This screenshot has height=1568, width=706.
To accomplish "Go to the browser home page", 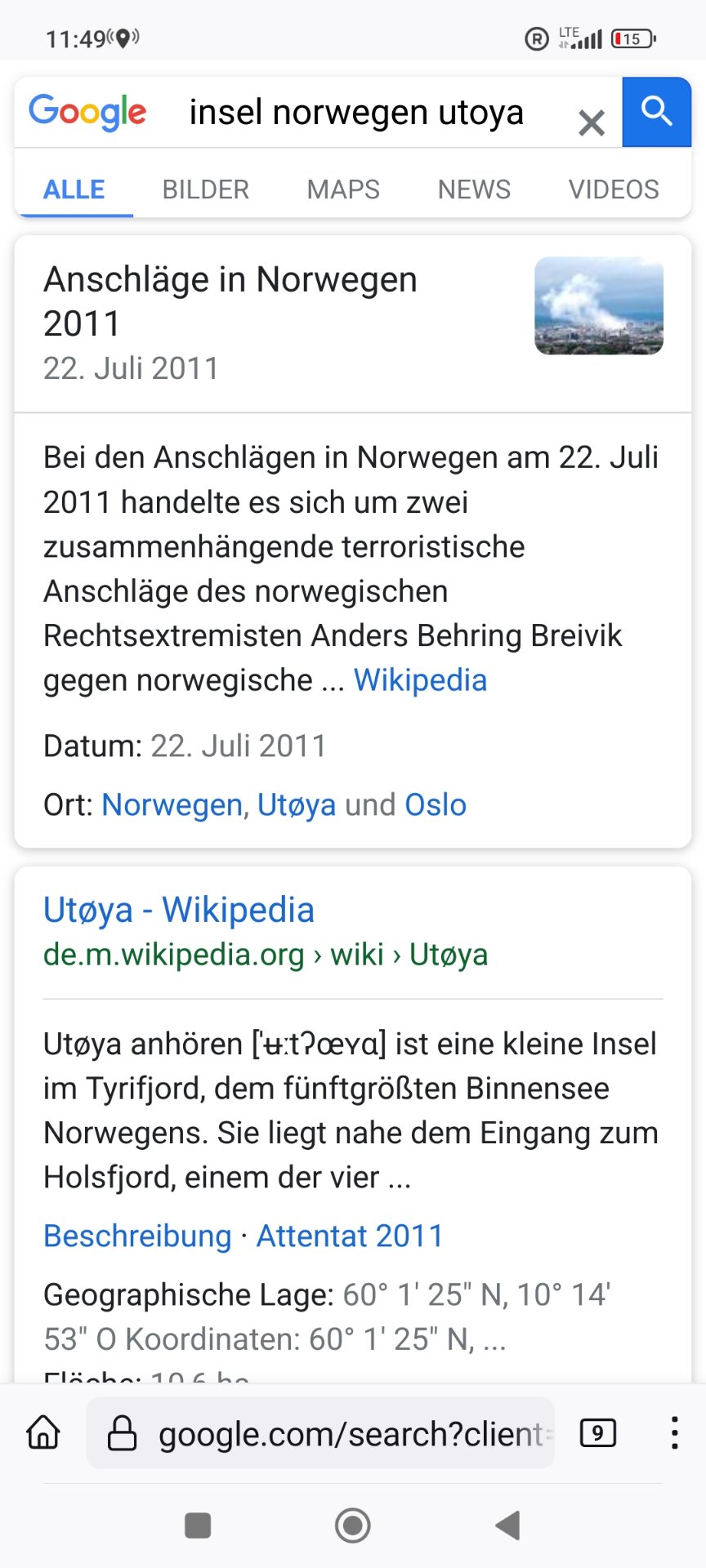I will pyautogui.click(x=43, y=1433).
